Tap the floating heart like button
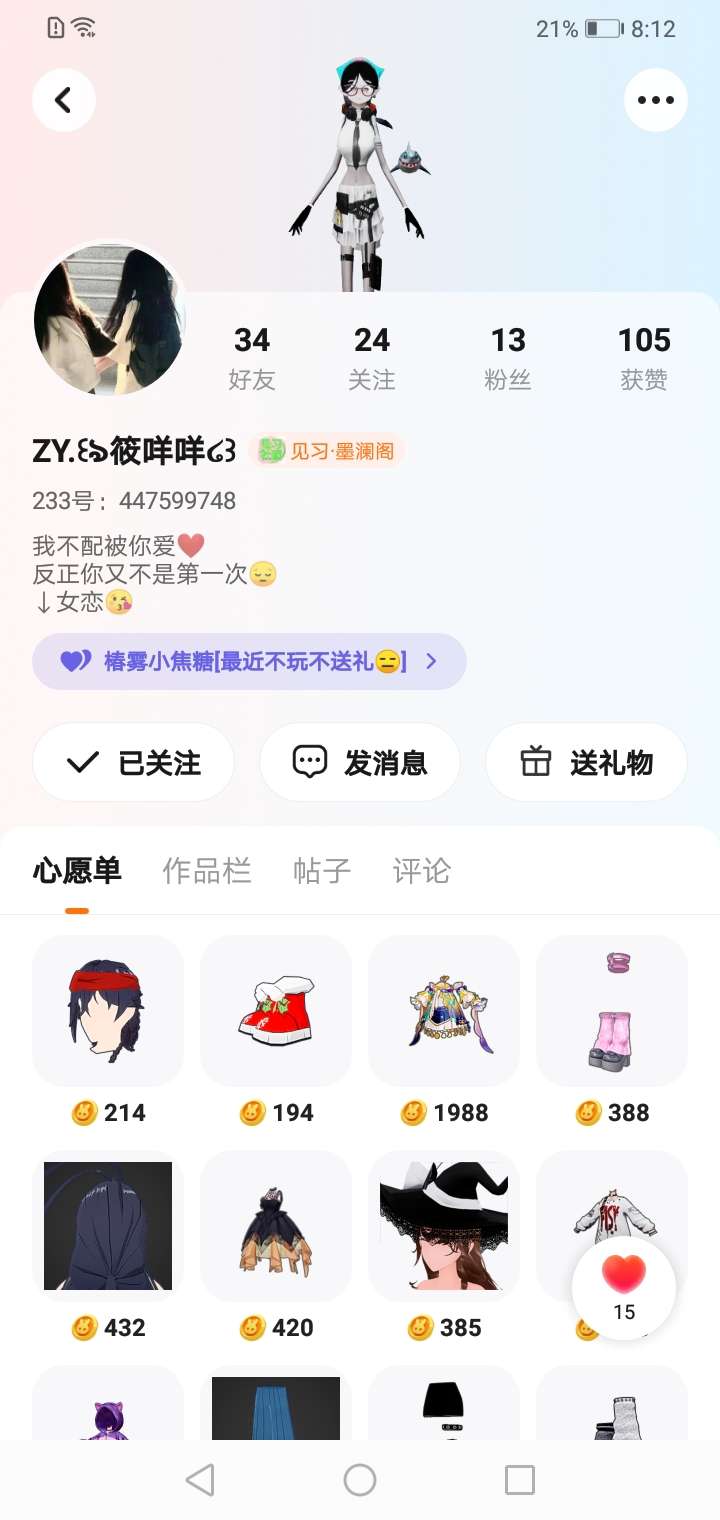This screenshot has height=1520, width=720. (x=624, y=1287)
